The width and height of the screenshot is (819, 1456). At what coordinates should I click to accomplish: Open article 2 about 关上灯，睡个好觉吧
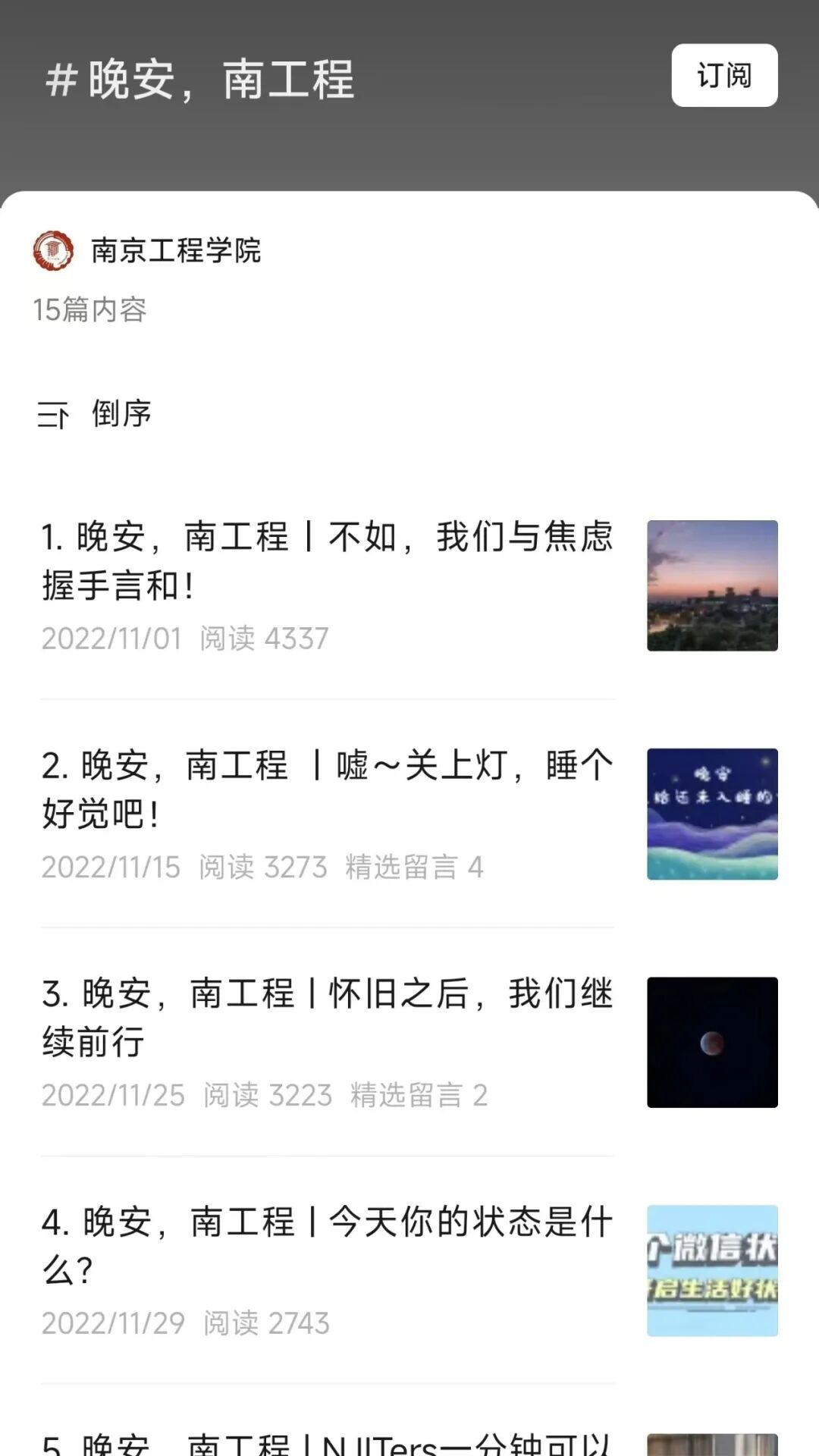point(327,789)
